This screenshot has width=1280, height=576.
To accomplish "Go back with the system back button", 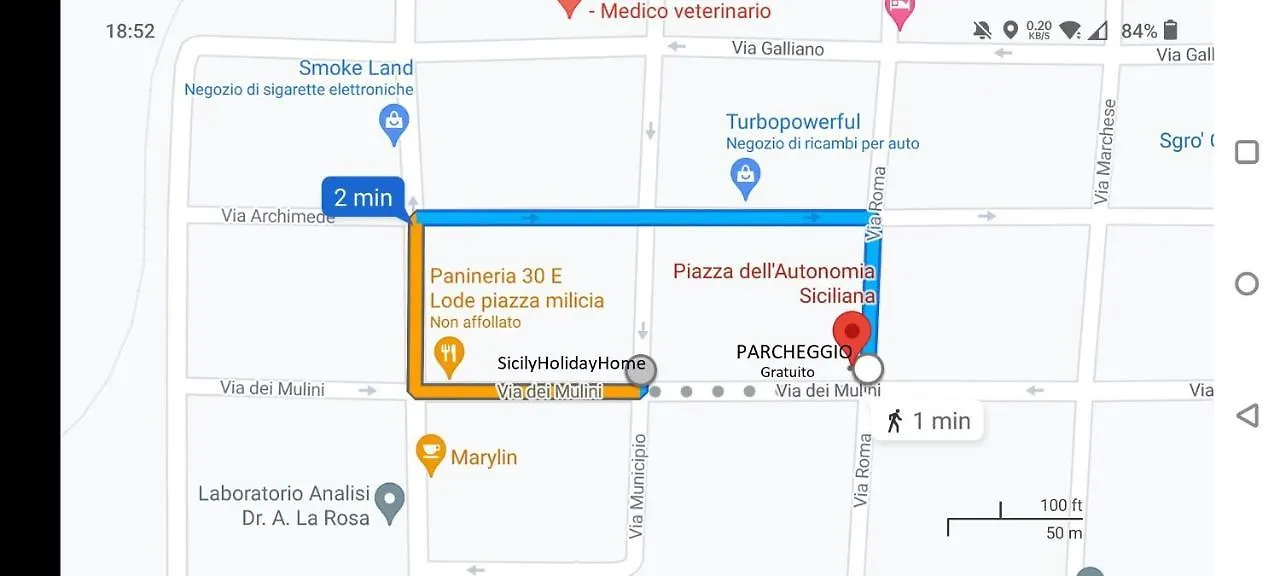I will coord(1246,415).
